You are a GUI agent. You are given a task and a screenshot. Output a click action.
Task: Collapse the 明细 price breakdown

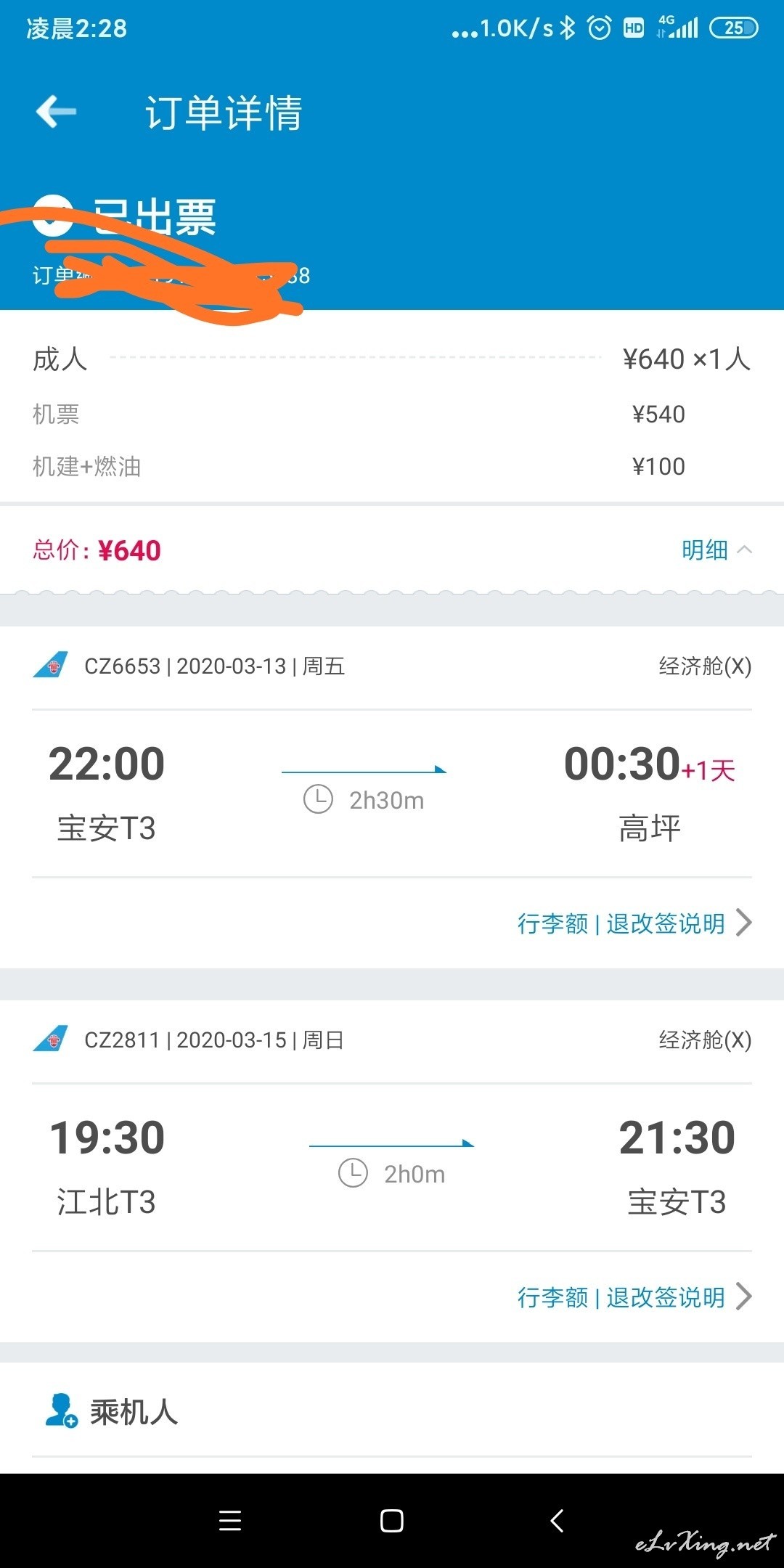click(x=716, y=550)
